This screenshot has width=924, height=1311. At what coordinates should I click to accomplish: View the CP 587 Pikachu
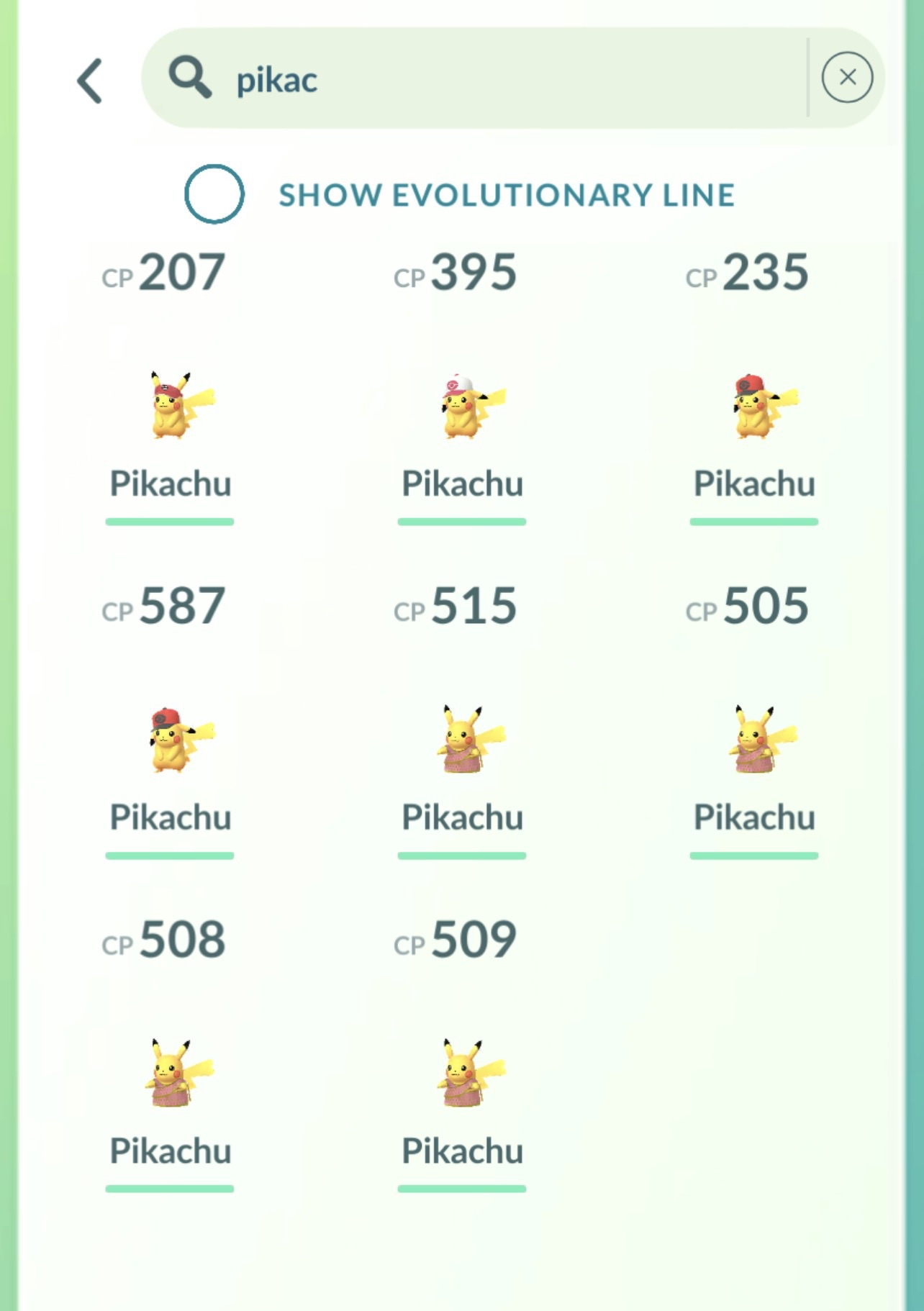[171, 740]
